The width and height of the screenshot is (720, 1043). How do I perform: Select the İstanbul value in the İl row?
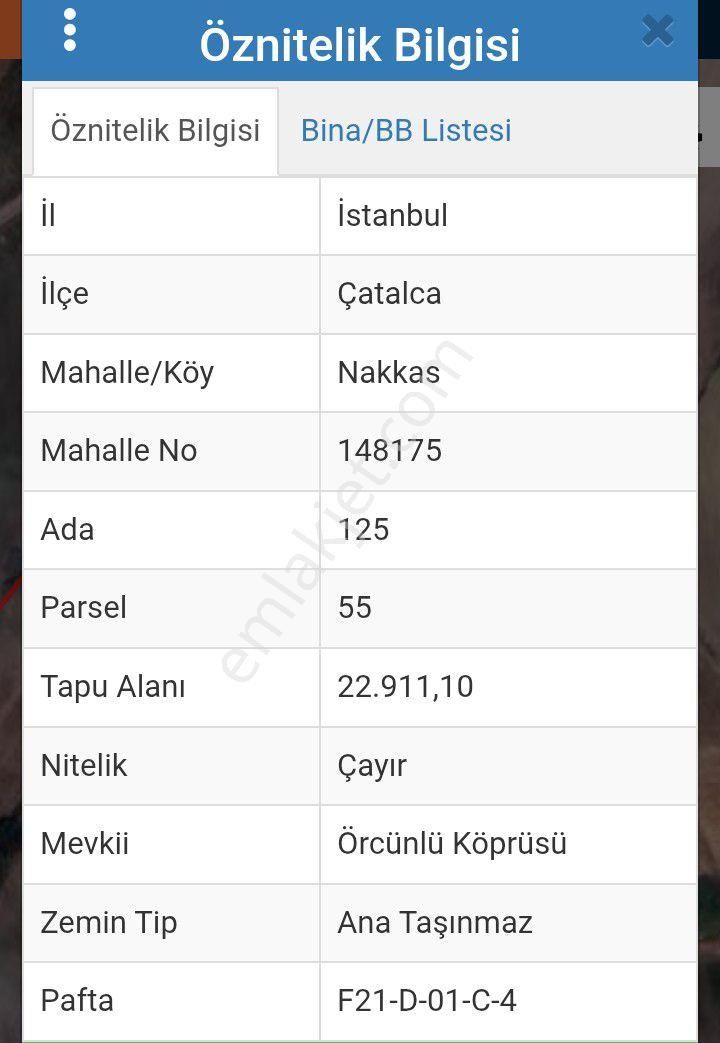(x=392, y=215)
